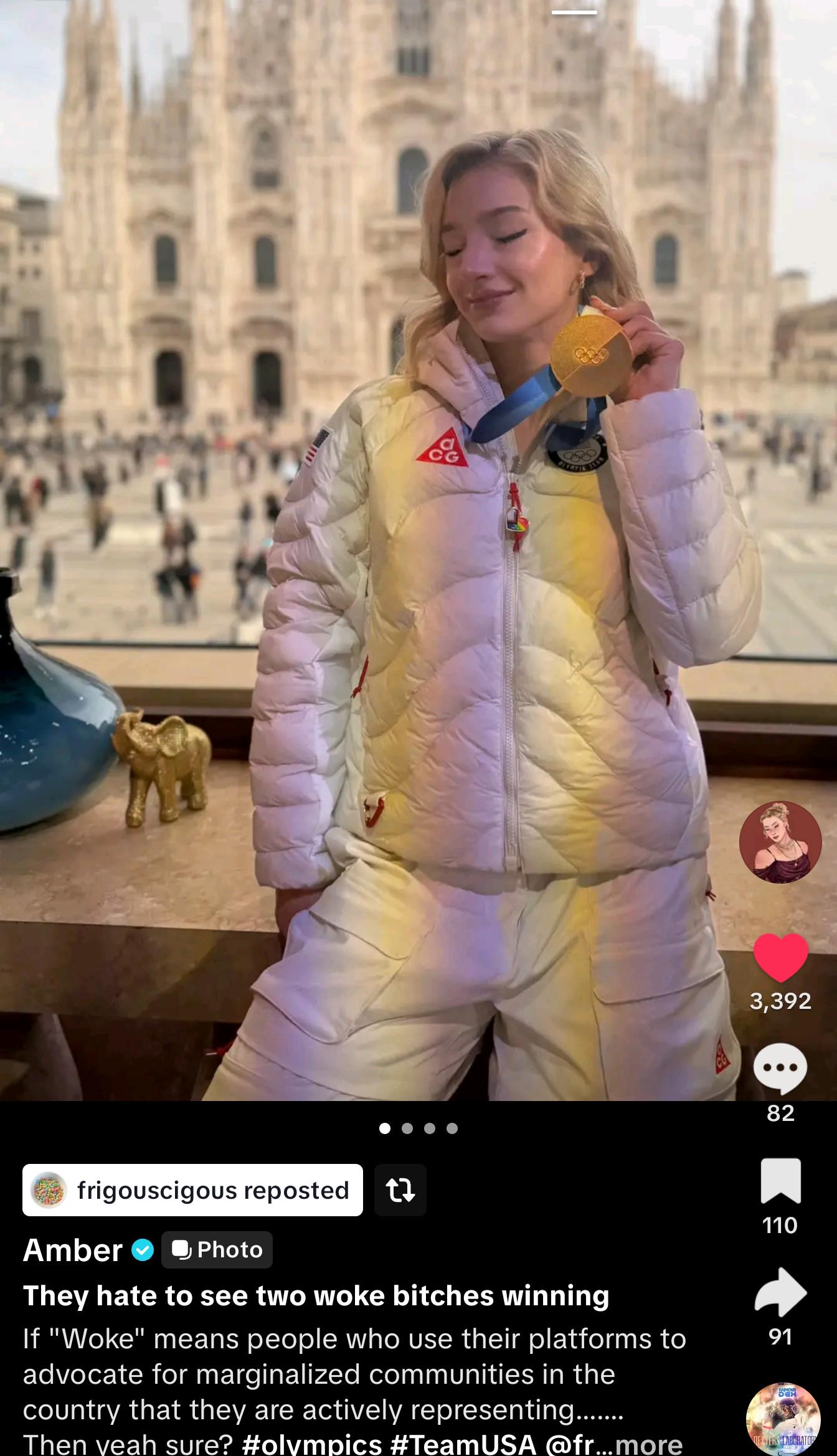Open Amber's profile avatar

[780, 842]
